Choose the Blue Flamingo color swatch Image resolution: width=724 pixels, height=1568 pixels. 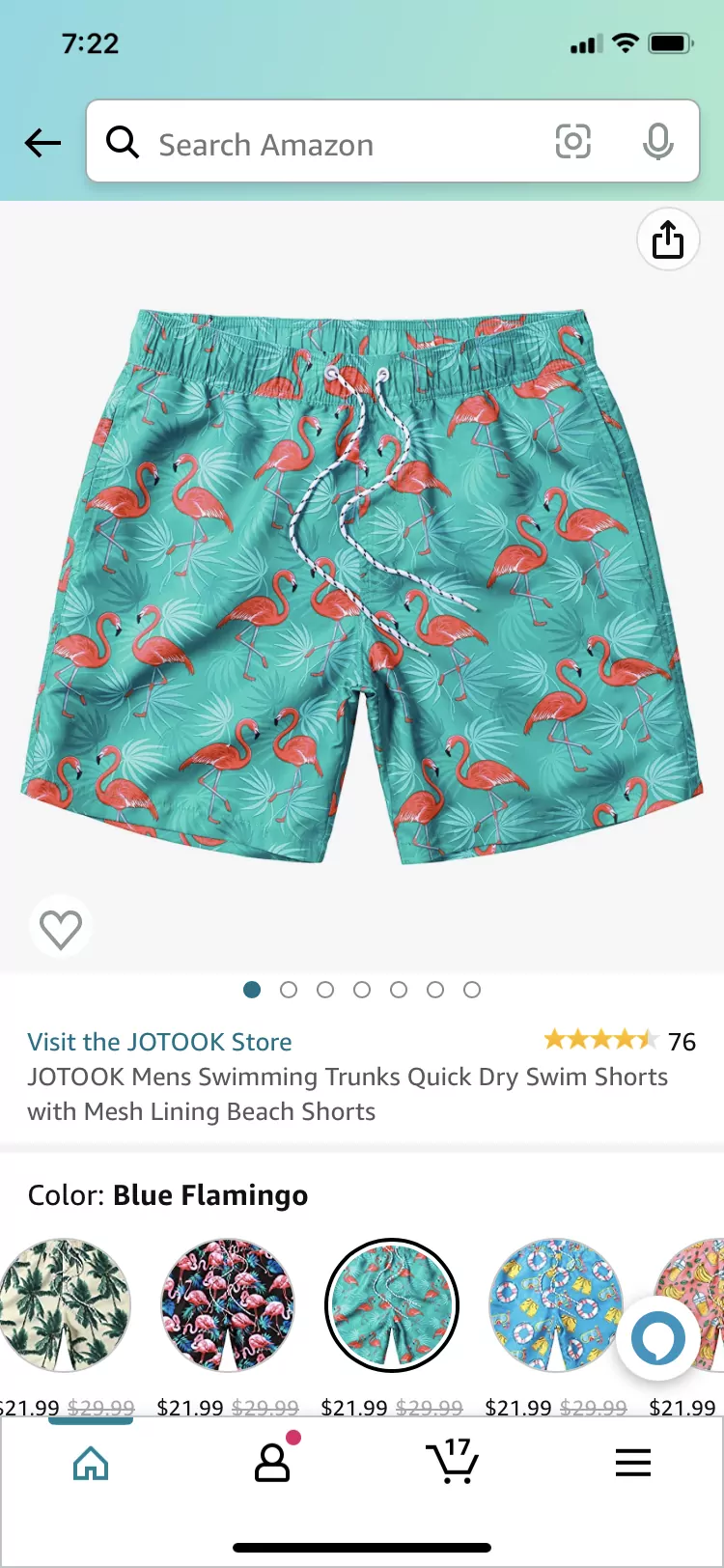[391, 1305]
